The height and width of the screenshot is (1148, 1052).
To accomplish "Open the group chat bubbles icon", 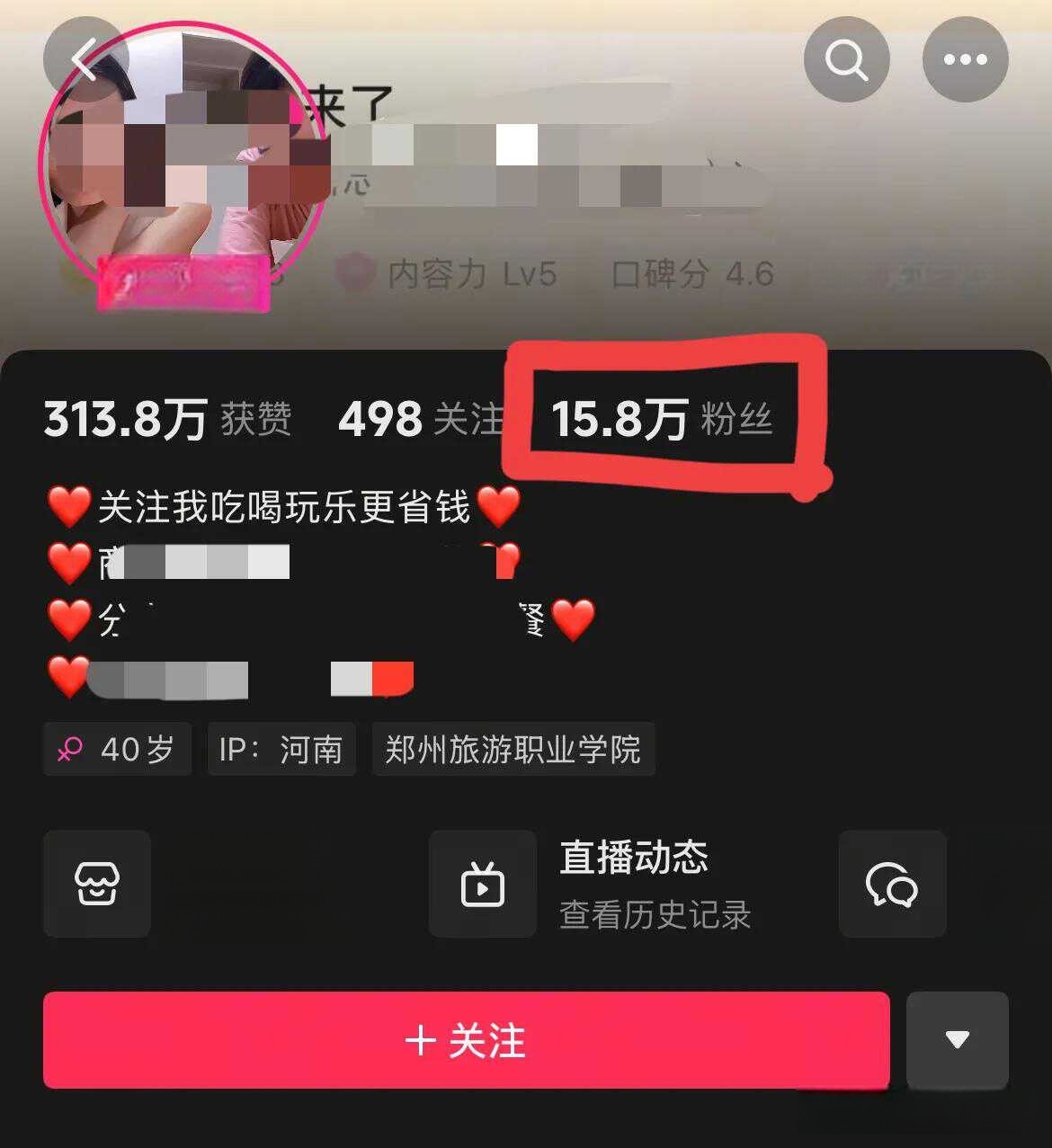I will click(x=891, y=884).
